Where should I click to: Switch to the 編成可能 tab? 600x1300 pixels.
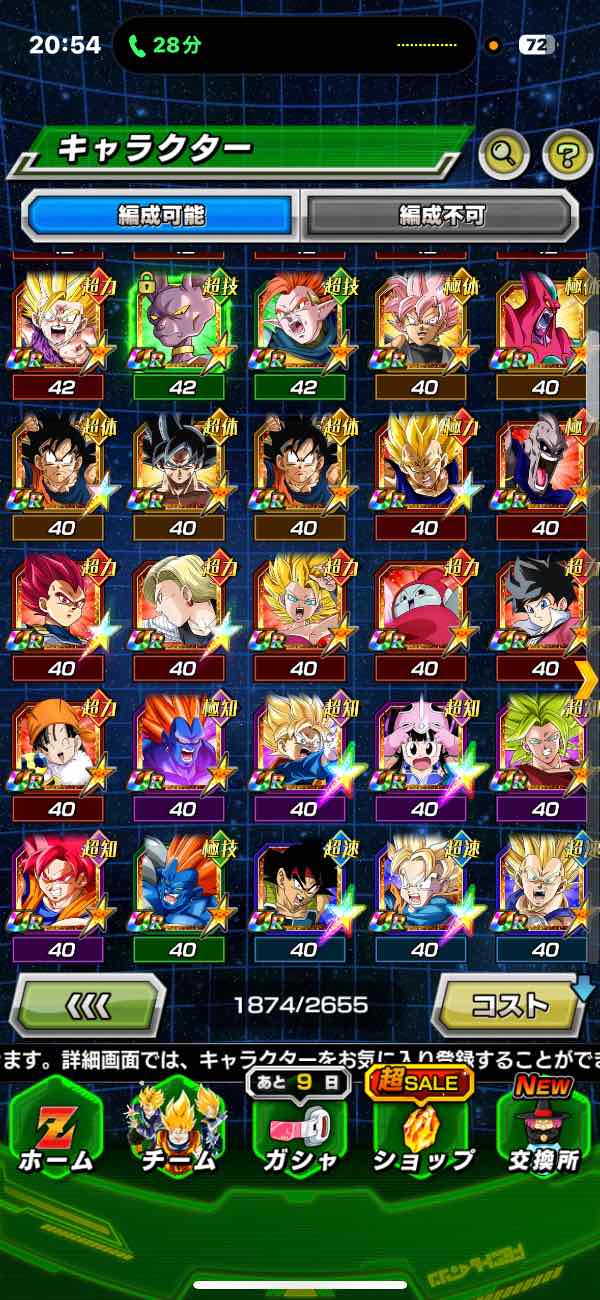(161, 215)
